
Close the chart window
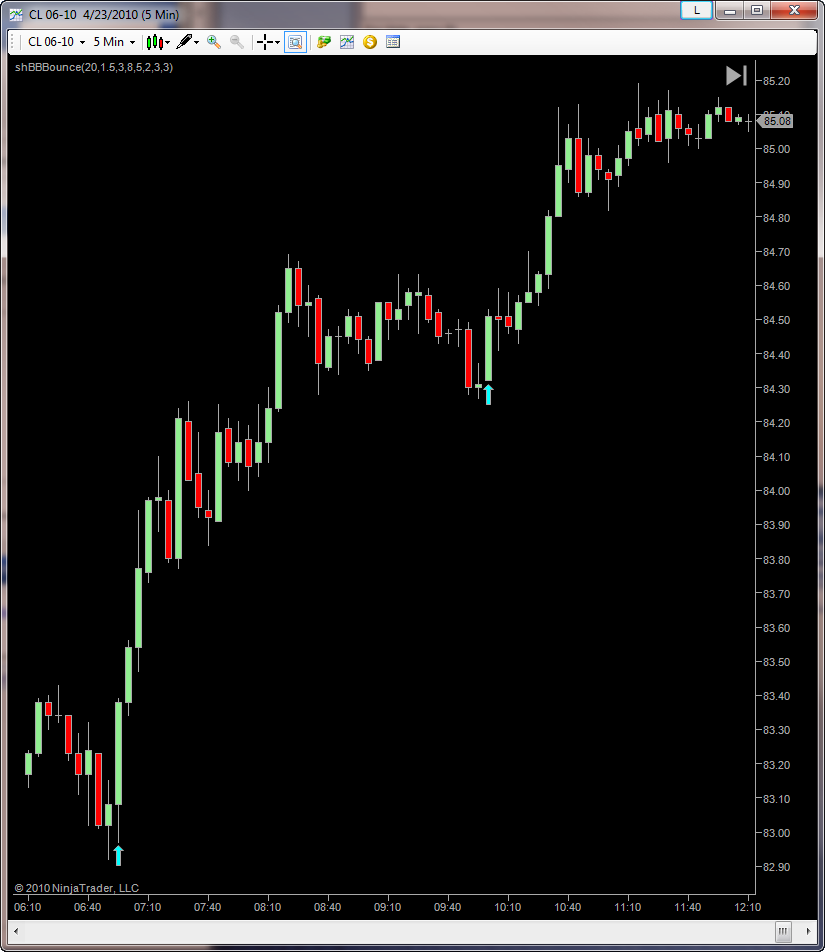(794, 10)
